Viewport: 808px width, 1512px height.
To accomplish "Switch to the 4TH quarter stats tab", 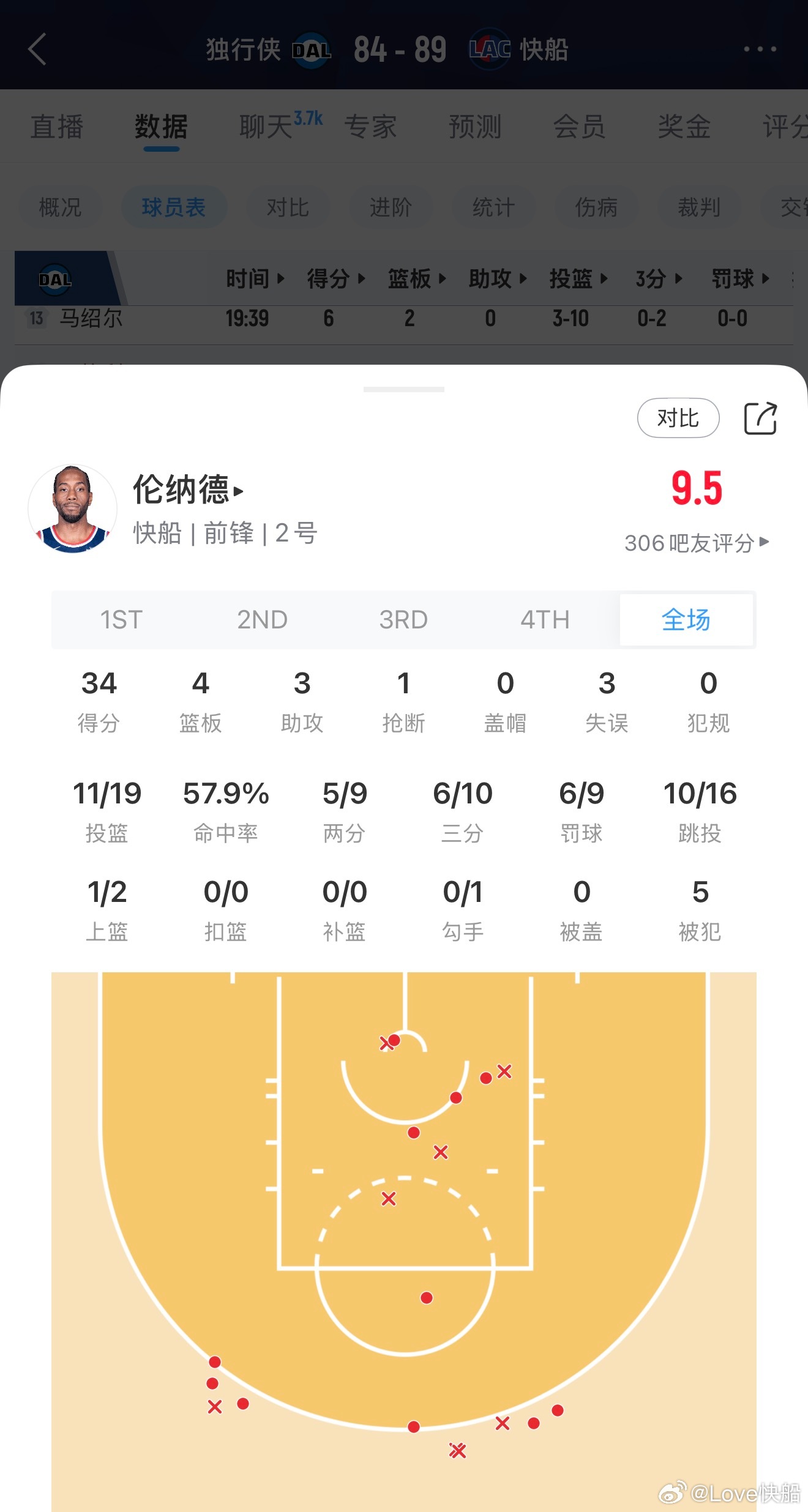I will click(x=545, y=619).
